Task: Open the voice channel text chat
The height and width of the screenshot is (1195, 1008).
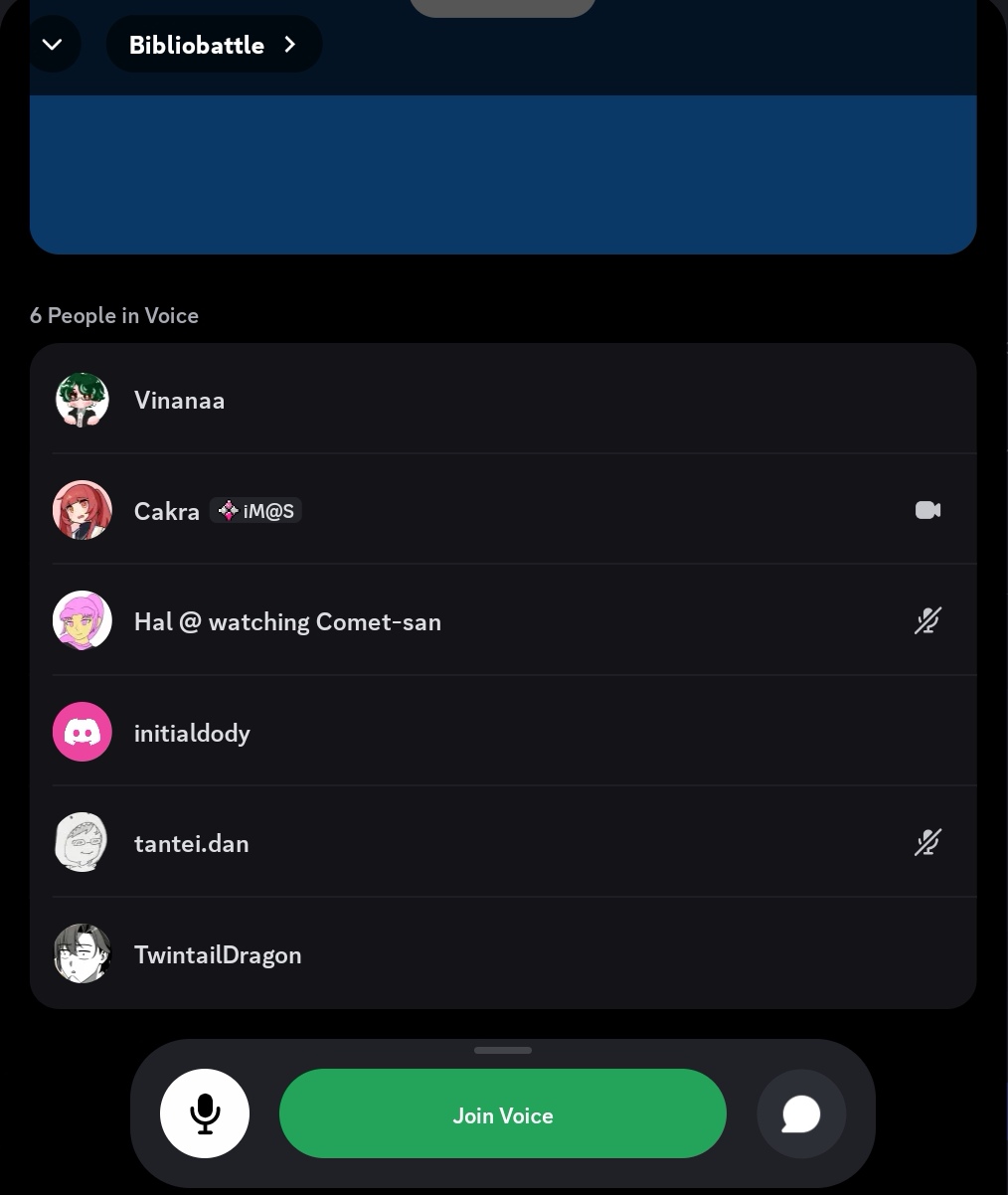Action: pos(801,1114)
